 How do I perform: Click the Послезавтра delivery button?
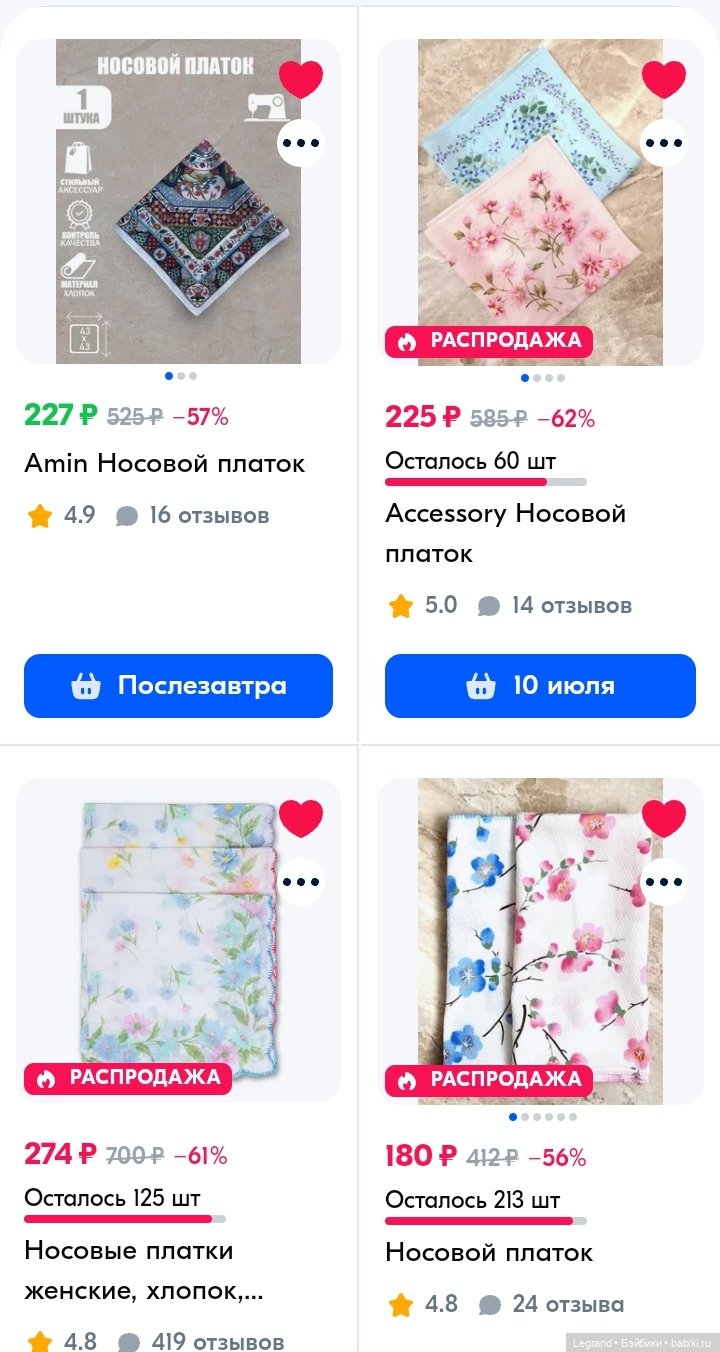[x=178, y=686]
